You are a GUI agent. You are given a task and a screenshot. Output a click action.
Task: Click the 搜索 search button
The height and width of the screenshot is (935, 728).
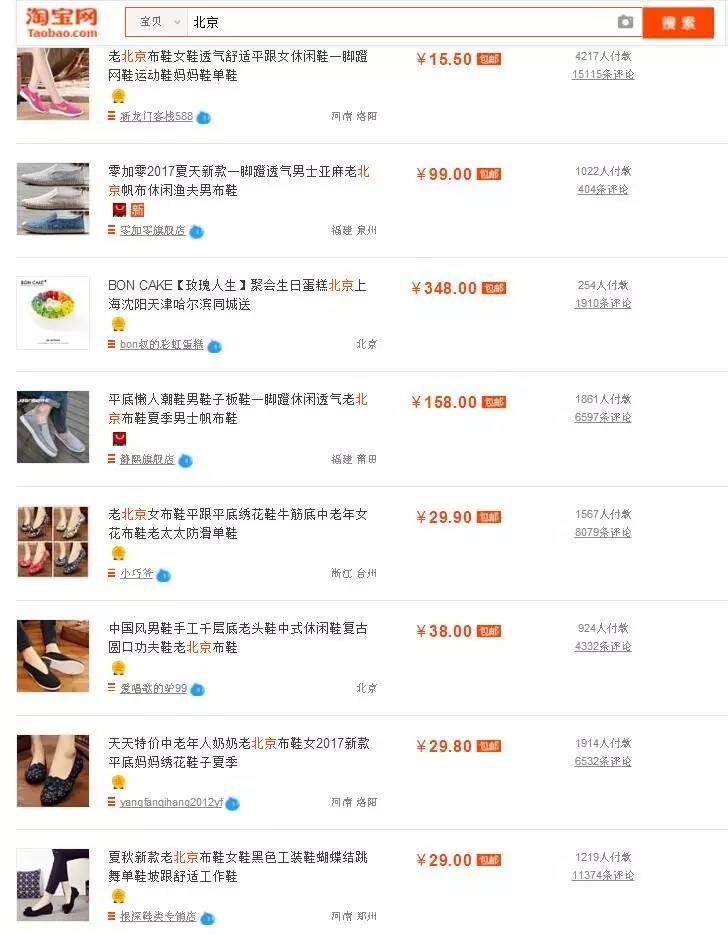[x=679, y=22]
